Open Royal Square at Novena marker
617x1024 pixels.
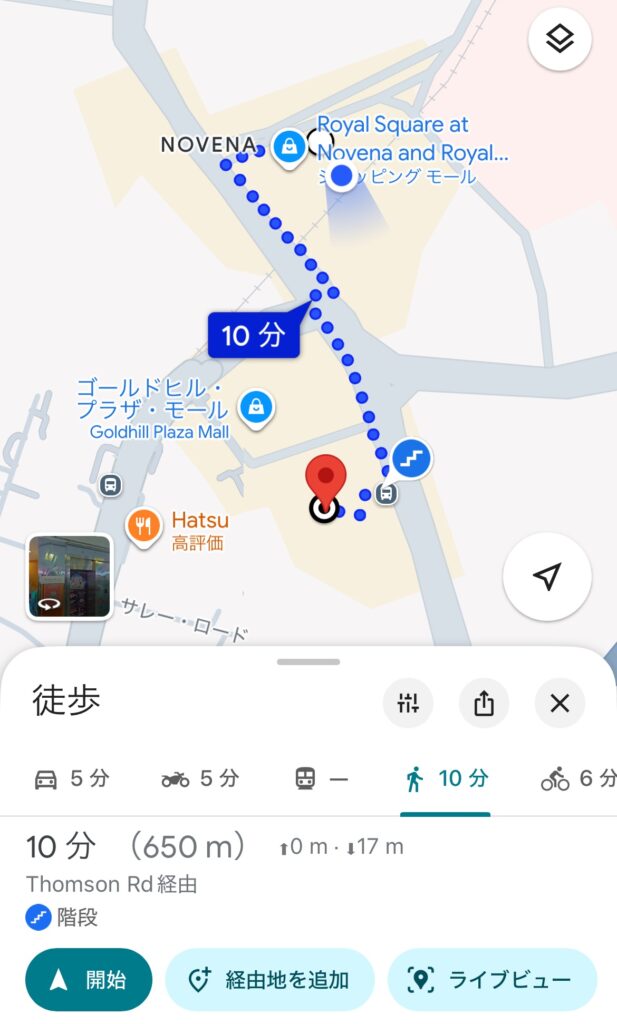[x=290, y=147]
